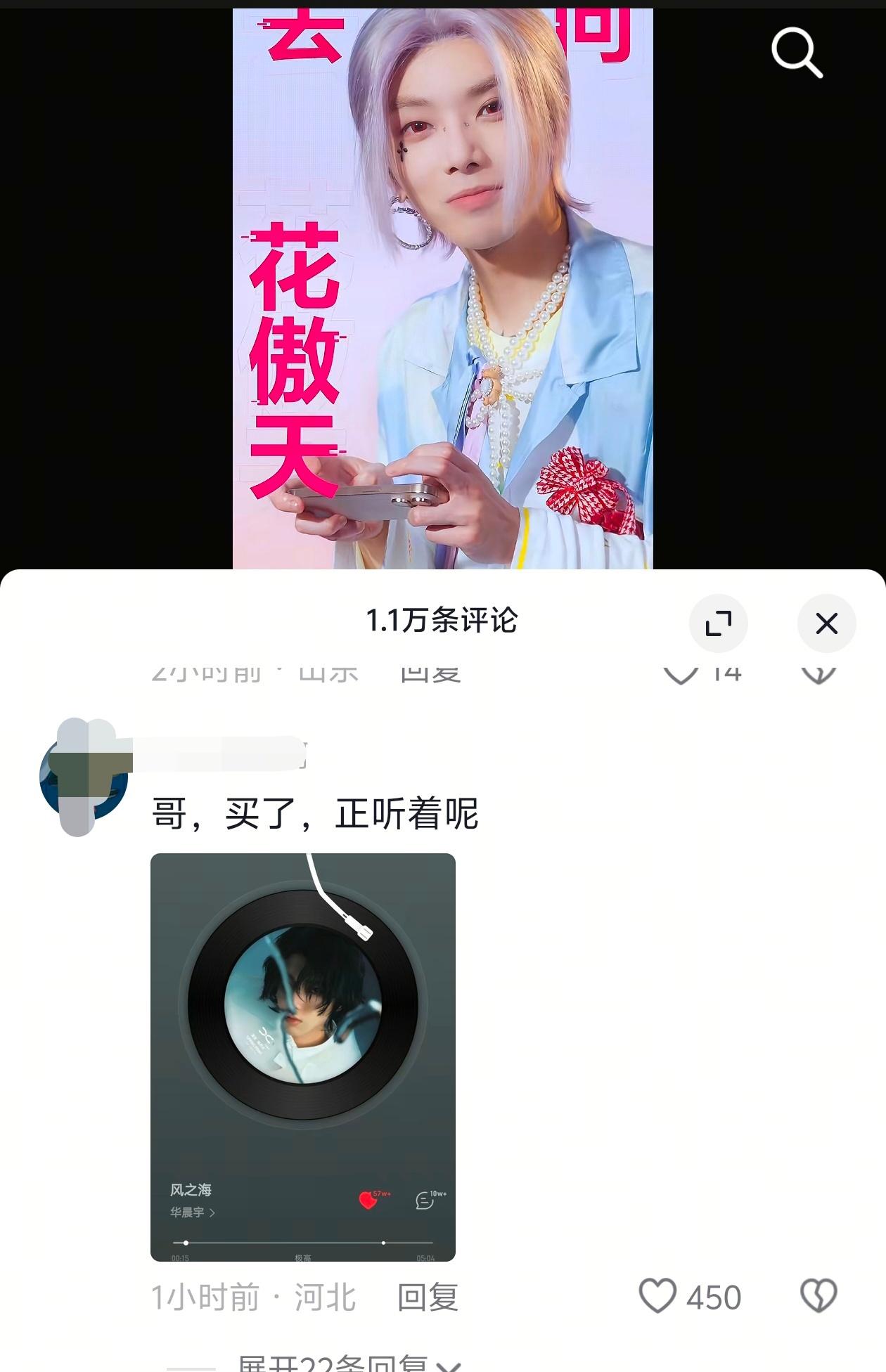Reply to the 正听着呢 comment

pyautogui.click(x=428, y=1297)
